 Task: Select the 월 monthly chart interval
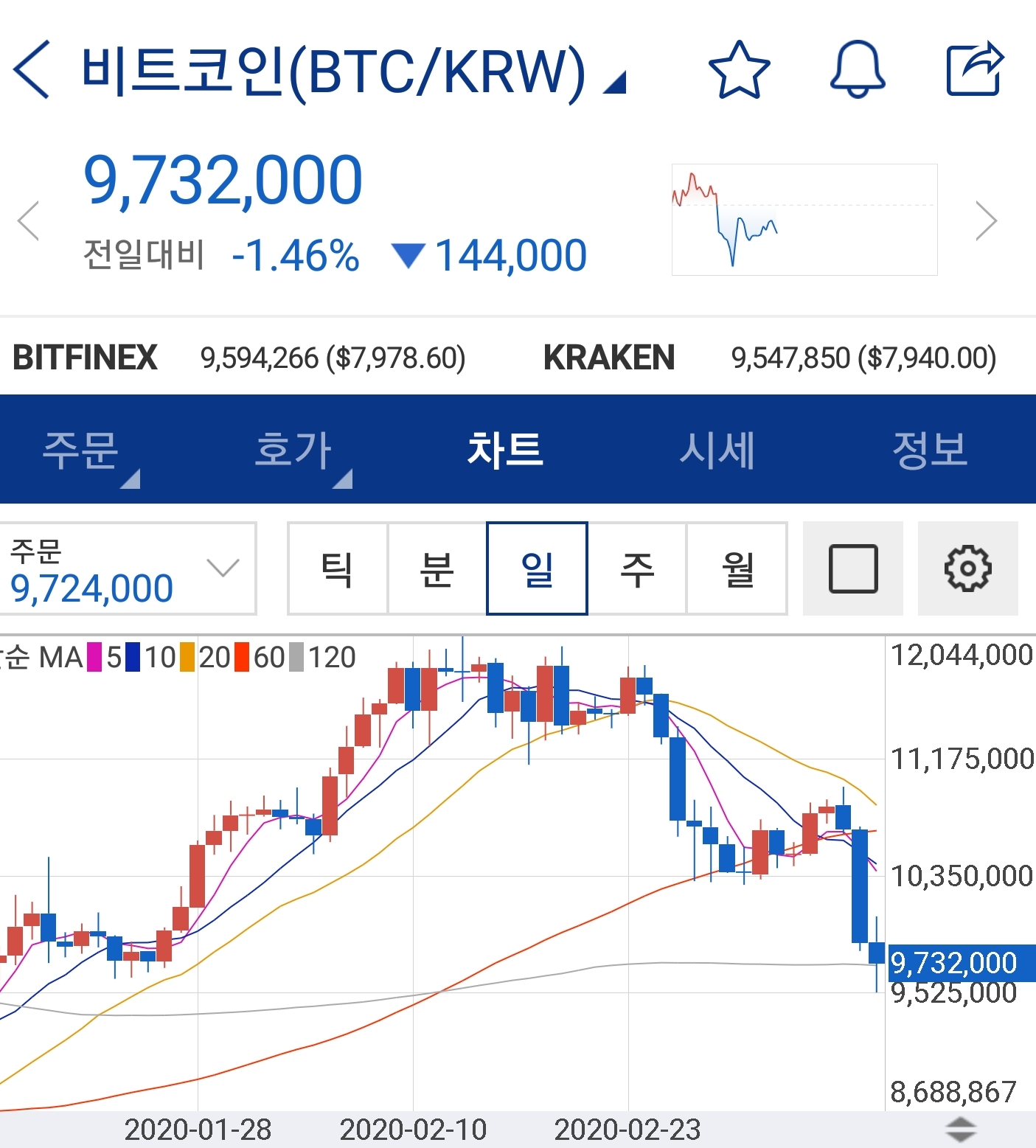[737, 568]
